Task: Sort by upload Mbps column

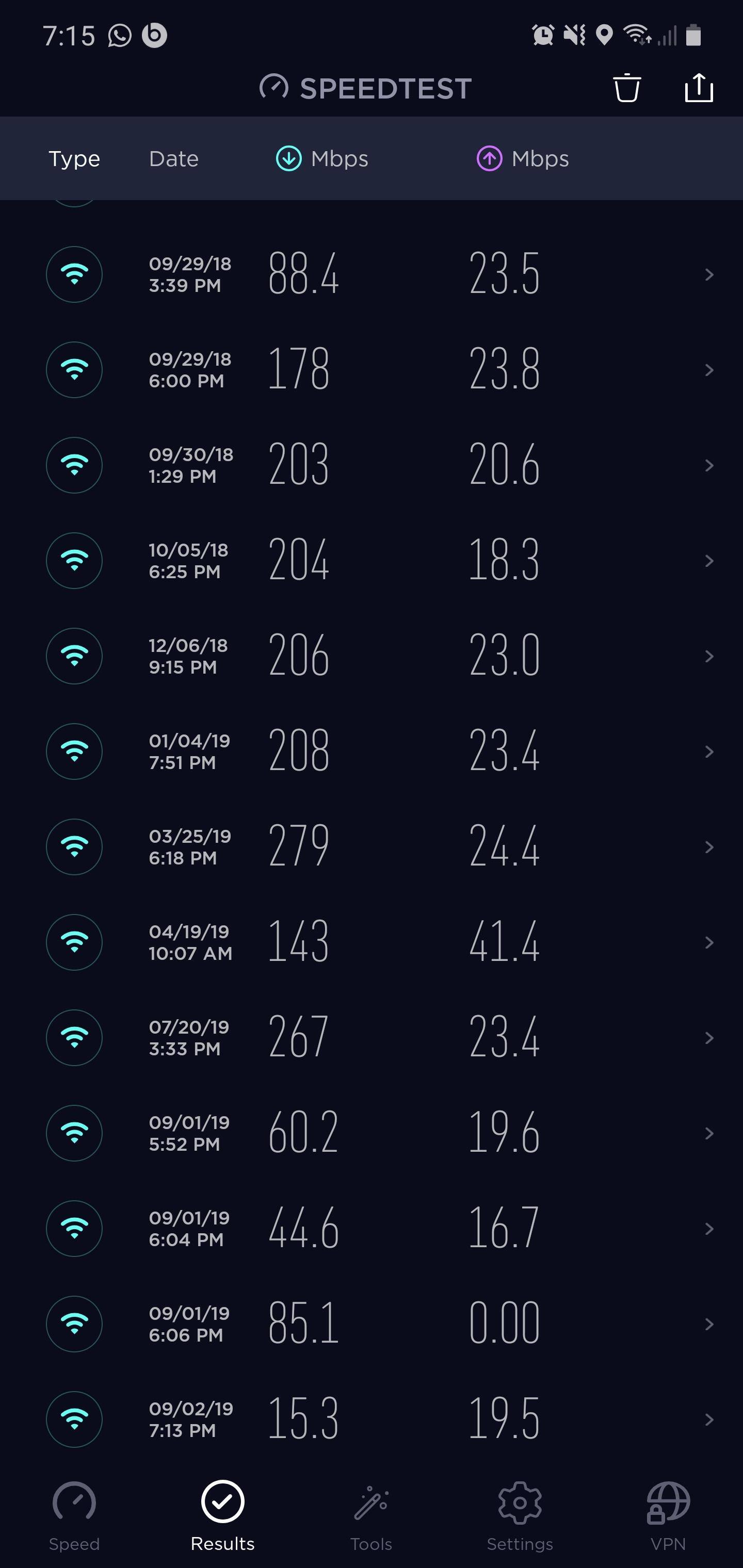Action: click(x=523, y=159)
